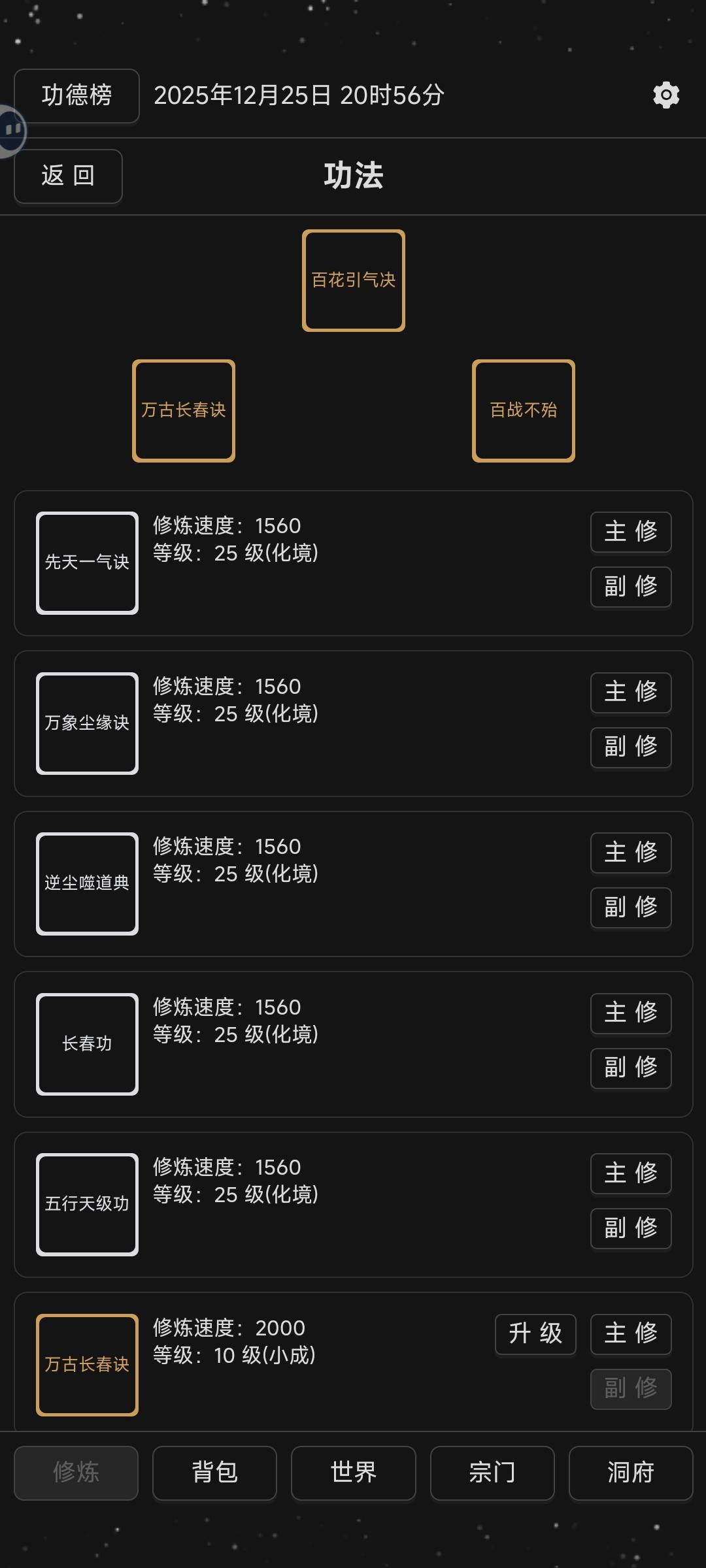Switch to the 宗门 tab

click(x=492, y=1473)
